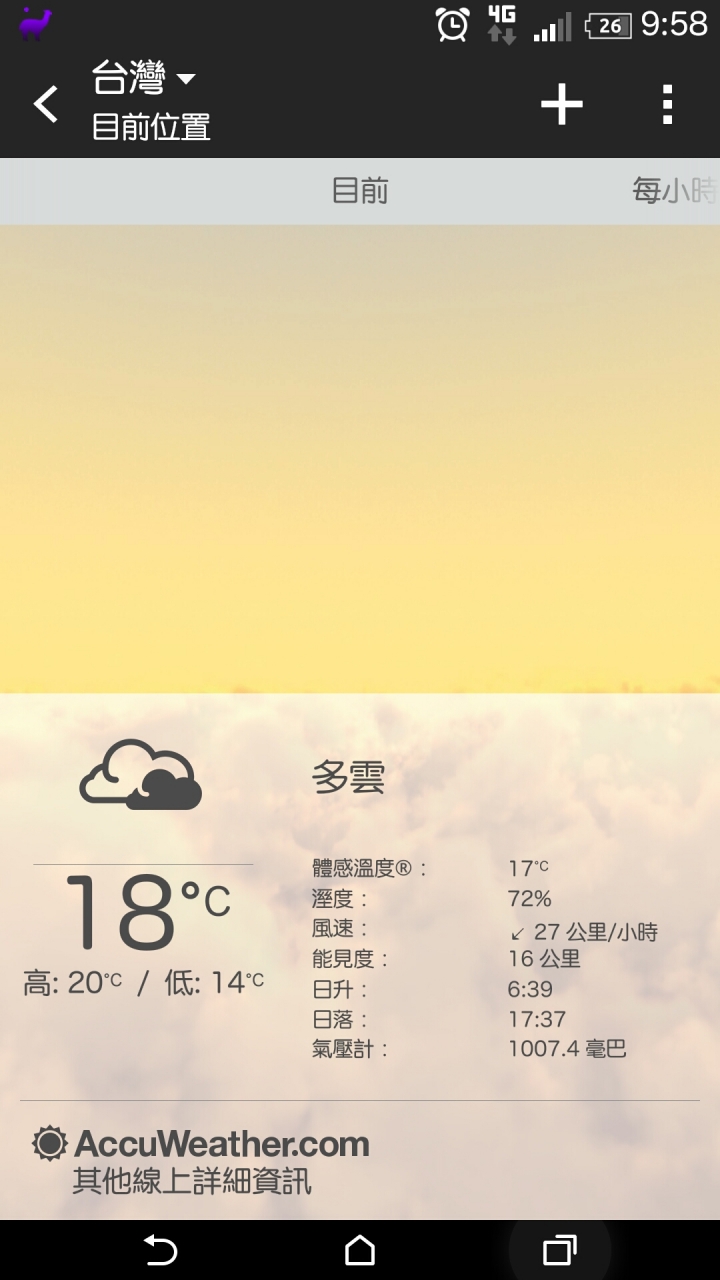Open the recent apps button
The image size is (720, 1280).
coord(559,1250)
